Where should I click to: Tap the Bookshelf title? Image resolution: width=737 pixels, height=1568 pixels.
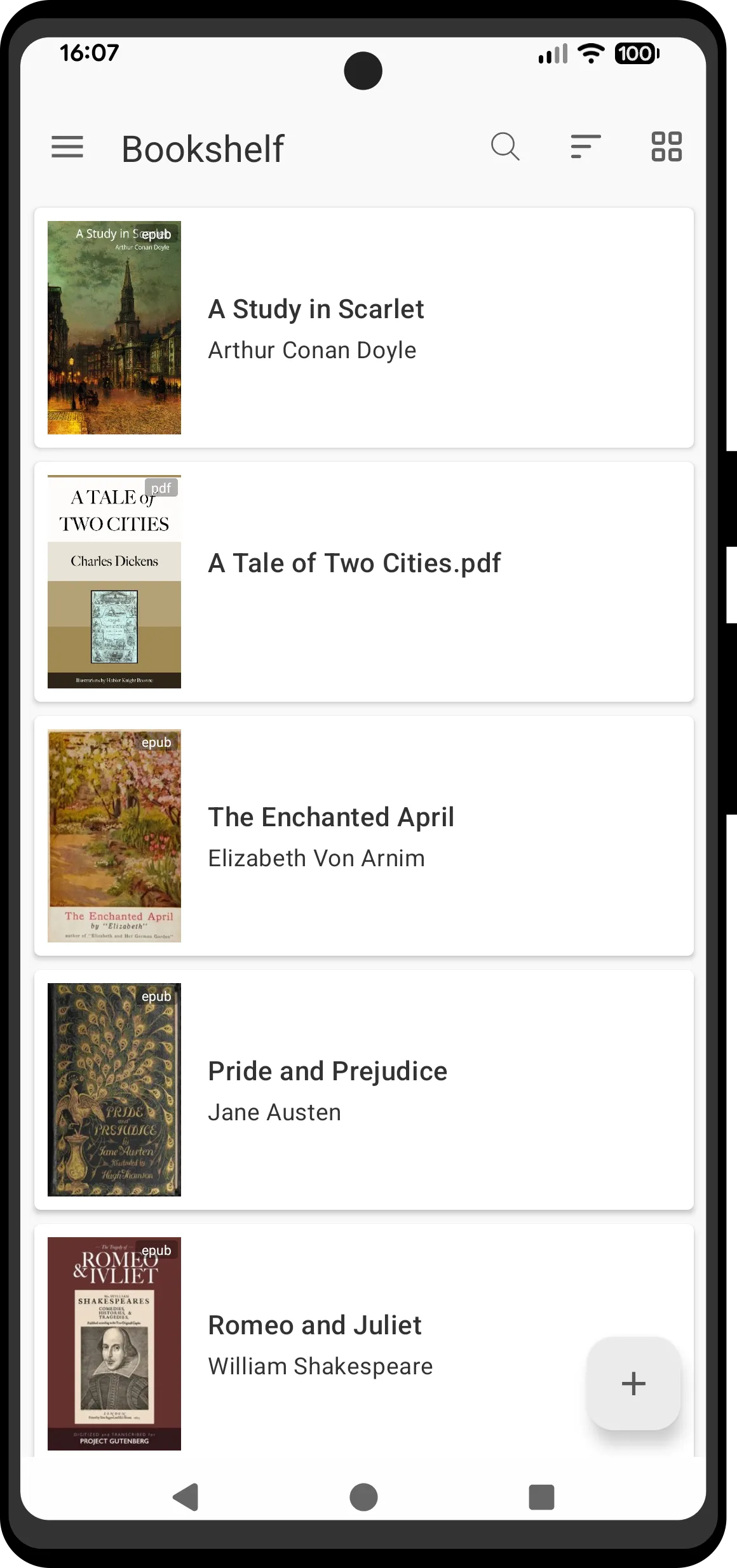point(203,147)
